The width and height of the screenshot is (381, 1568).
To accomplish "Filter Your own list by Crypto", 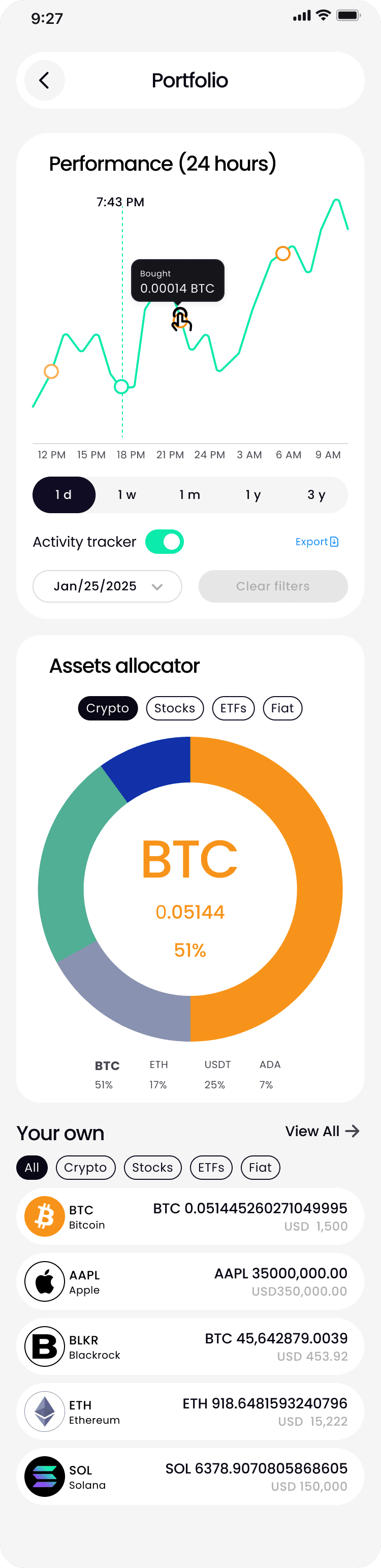I will click(85, 1168).
